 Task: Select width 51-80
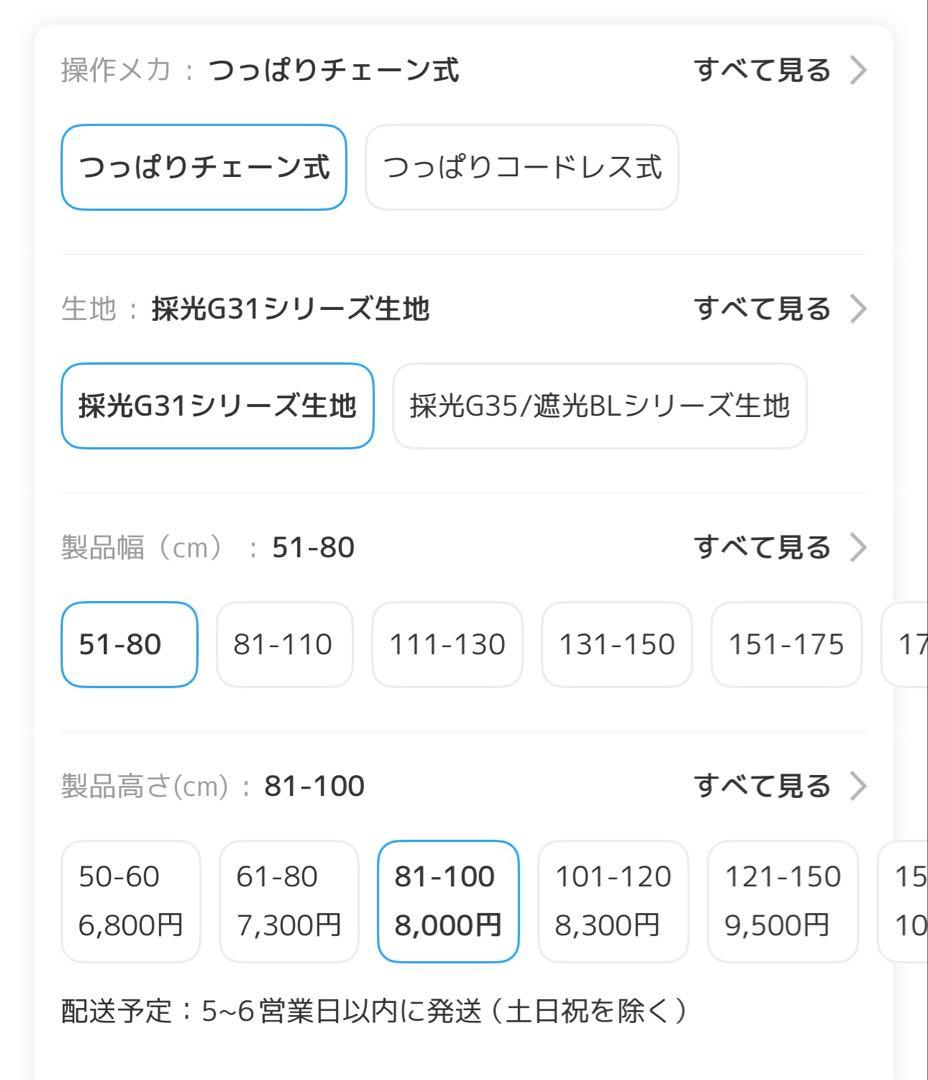[129, 645]
